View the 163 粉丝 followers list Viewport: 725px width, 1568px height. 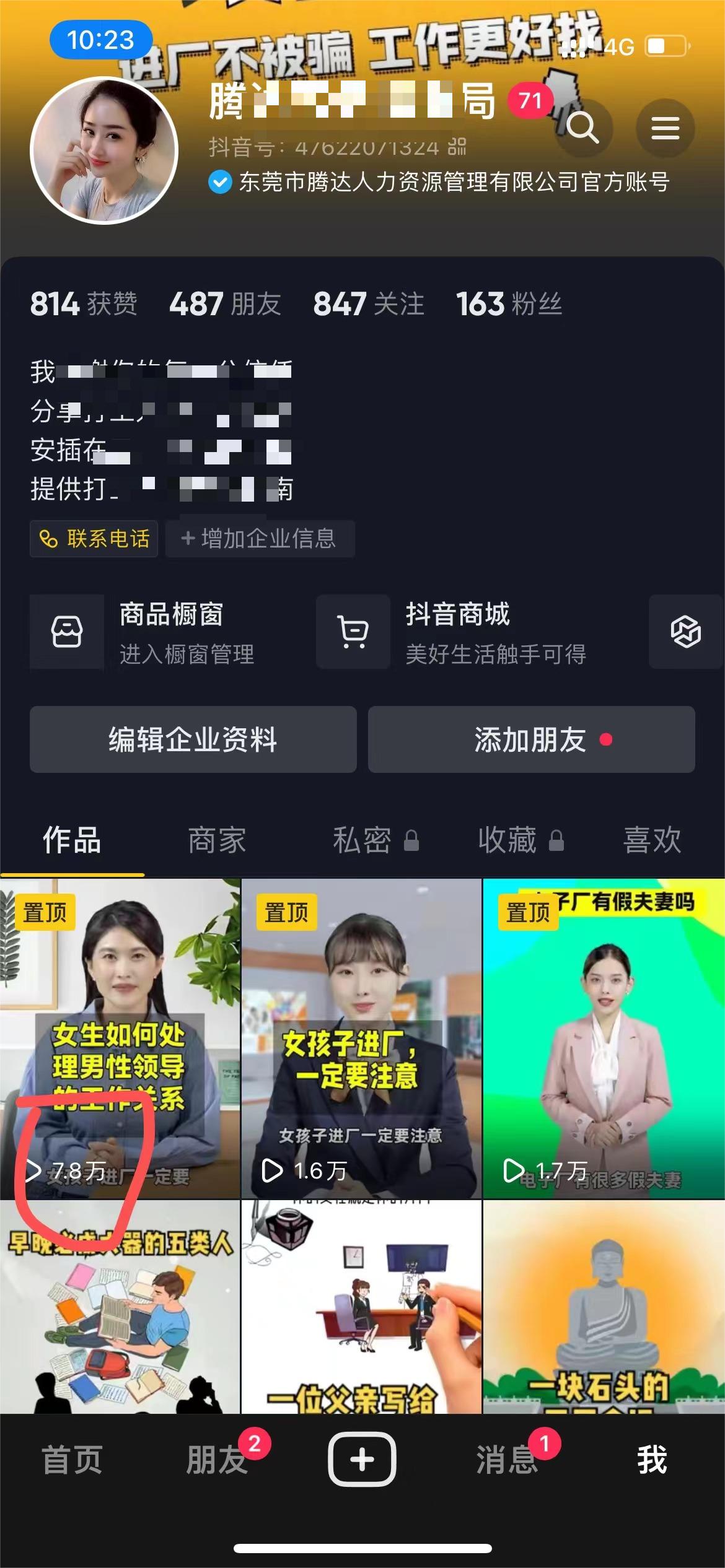pyautogui.click(x=509, y=304)
